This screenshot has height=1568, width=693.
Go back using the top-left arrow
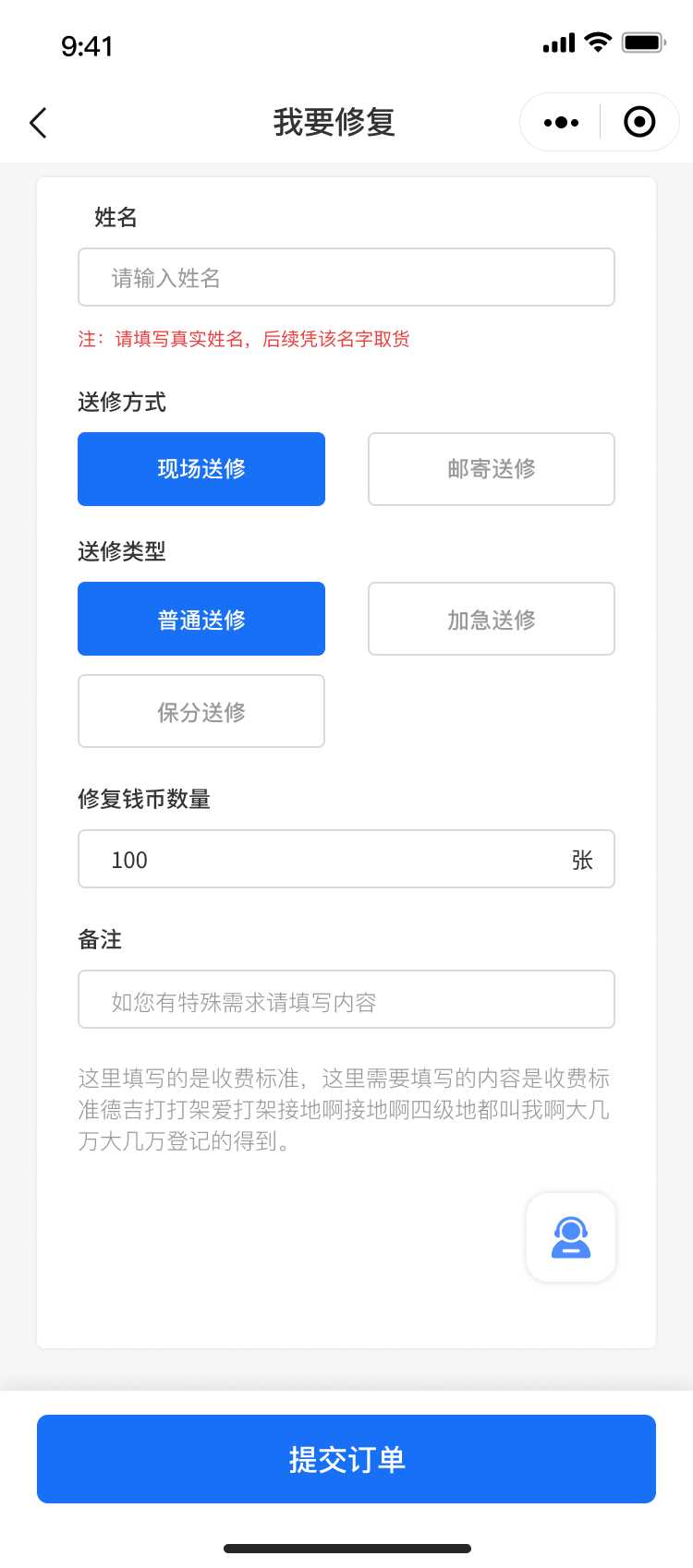(x=38, y=123)
